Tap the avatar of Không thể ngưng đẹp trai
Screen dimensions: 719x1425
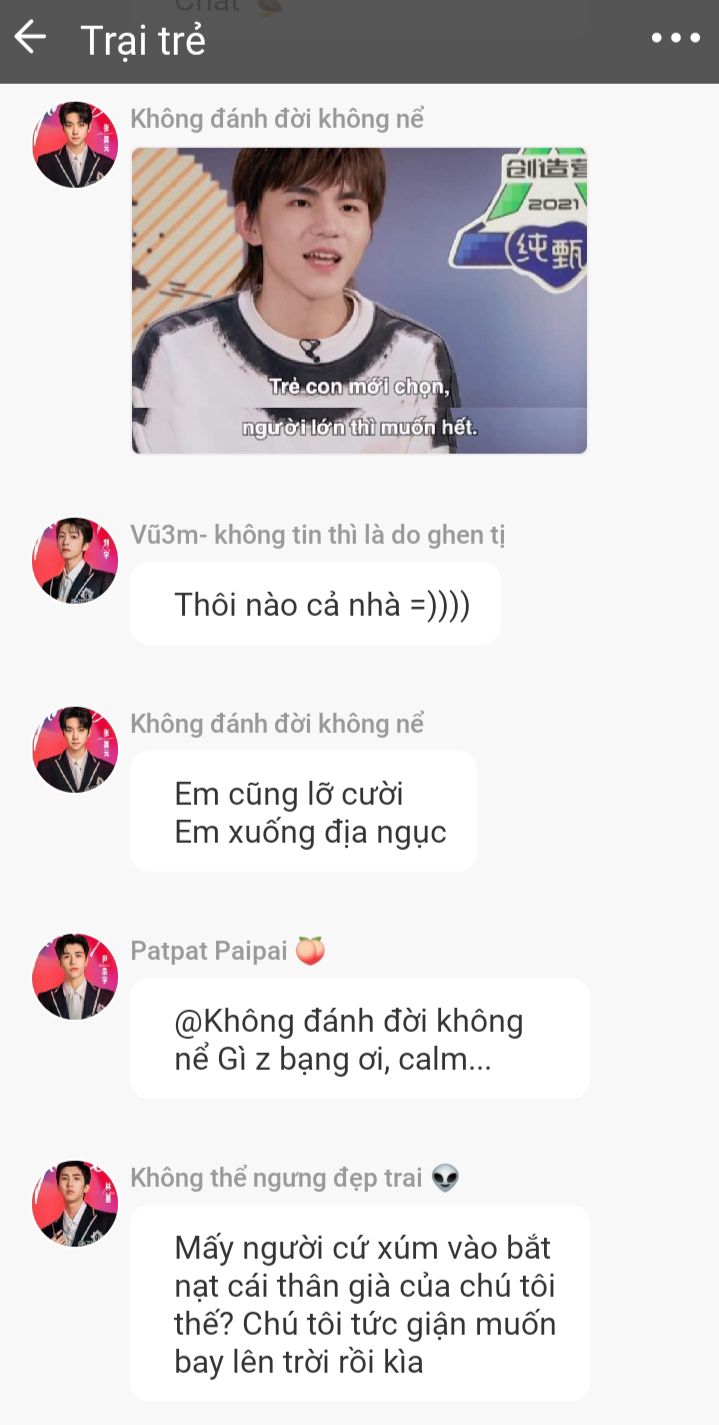pos(75,1203)
